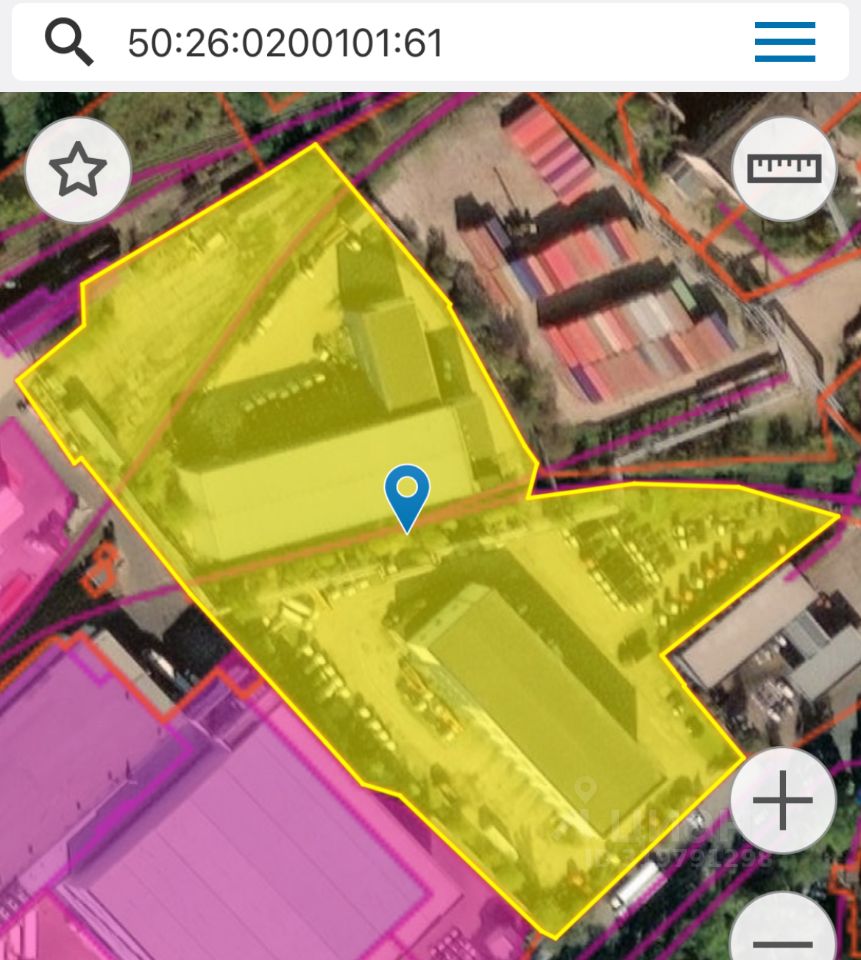Open the hamburger menu

click(785, 42)
